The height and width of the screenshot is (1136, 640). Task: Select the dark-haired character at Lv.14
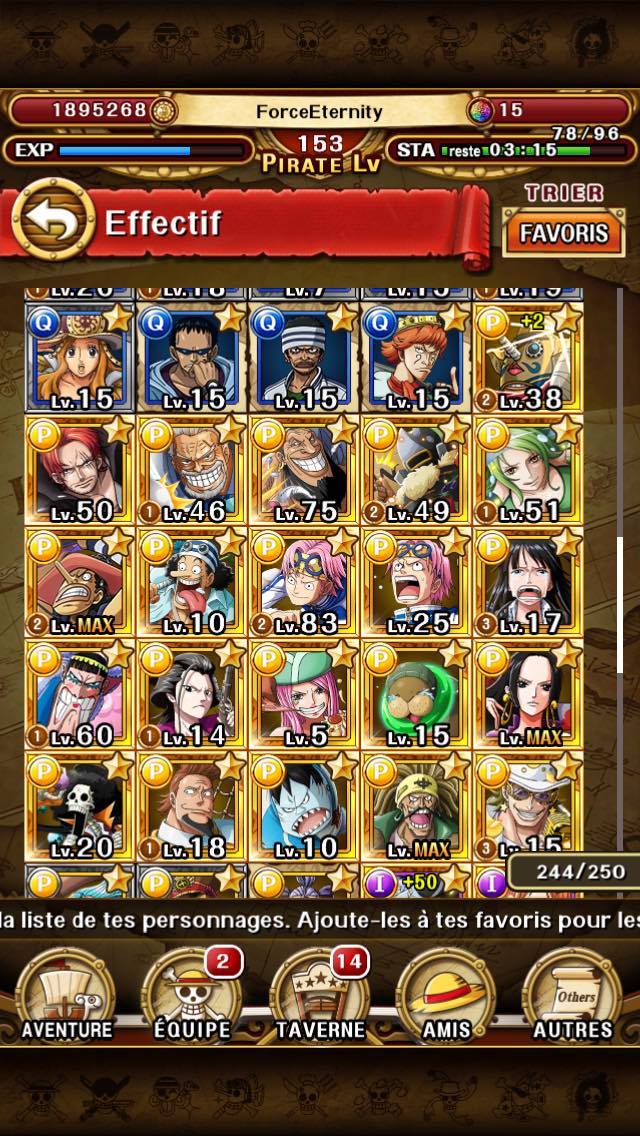(192, 696)
